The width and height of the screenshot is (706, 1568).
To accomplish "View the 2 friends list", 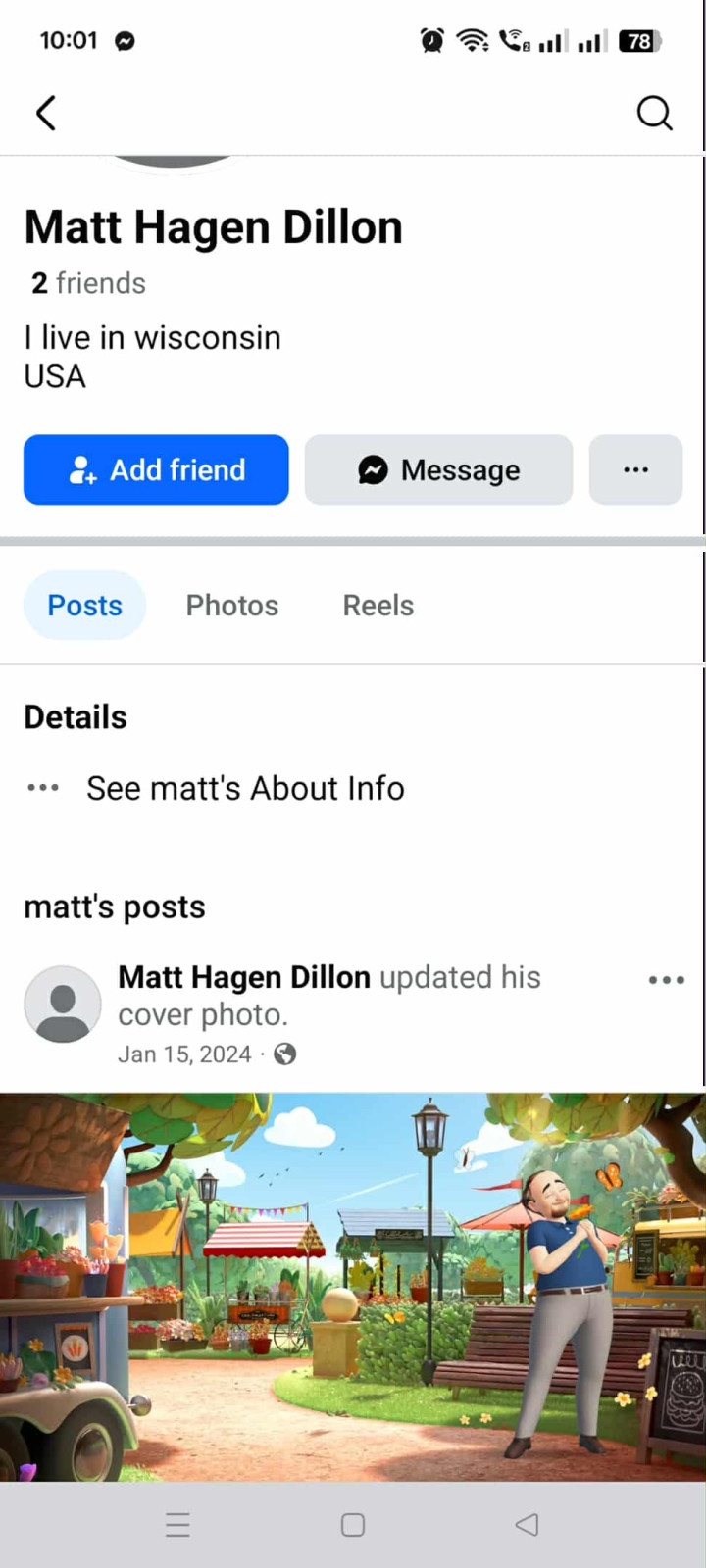I will (88, 283).
